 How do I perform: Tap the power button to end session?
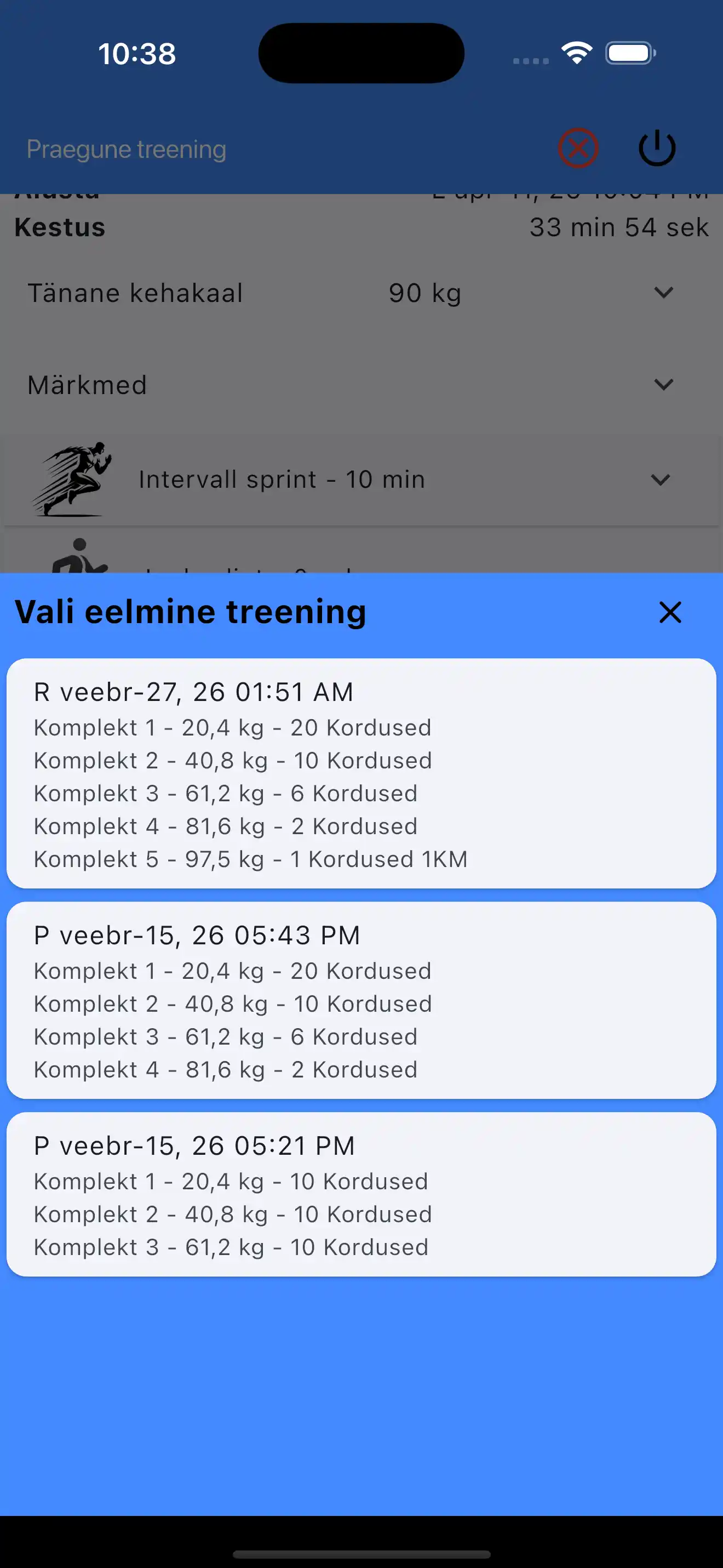657,148
